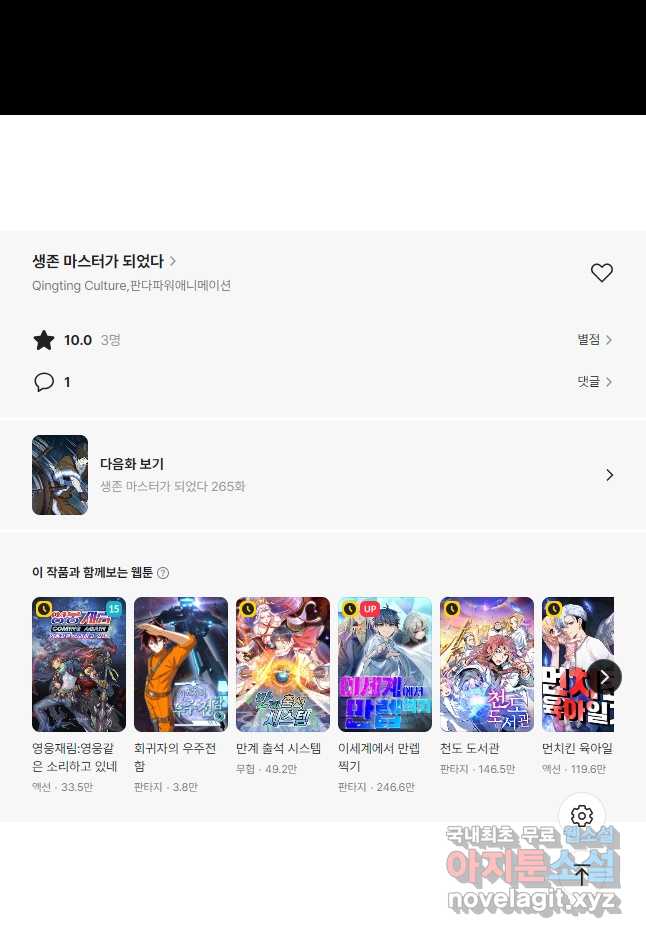Open the 댓글 comments page
The image size is (646, 938).
coord(594,382)
